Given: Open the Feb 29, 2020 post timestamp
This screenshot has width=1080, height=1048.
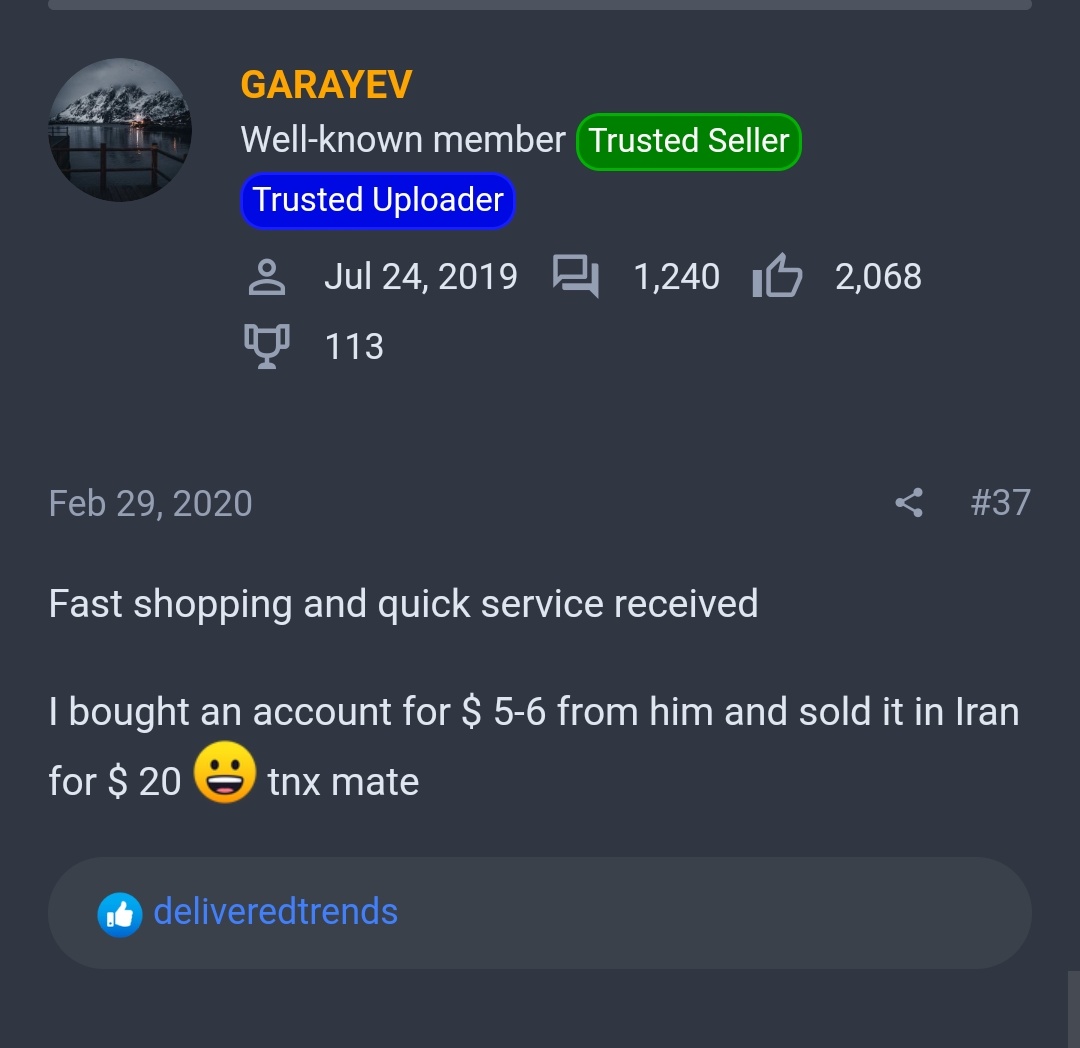Looking at the screenshot, I should coord(150,503).
